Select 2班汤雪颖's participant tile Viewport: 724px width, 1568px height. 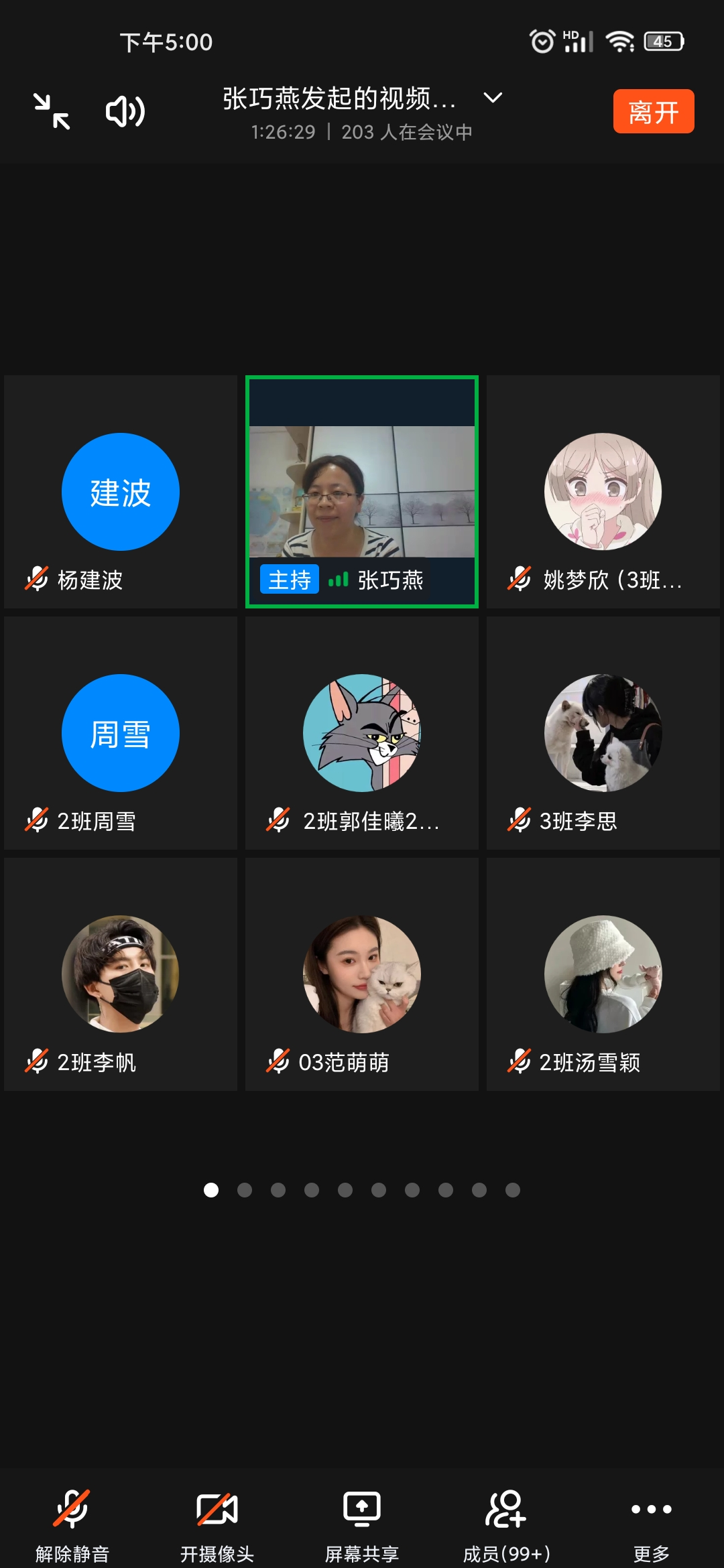[603, 974]
